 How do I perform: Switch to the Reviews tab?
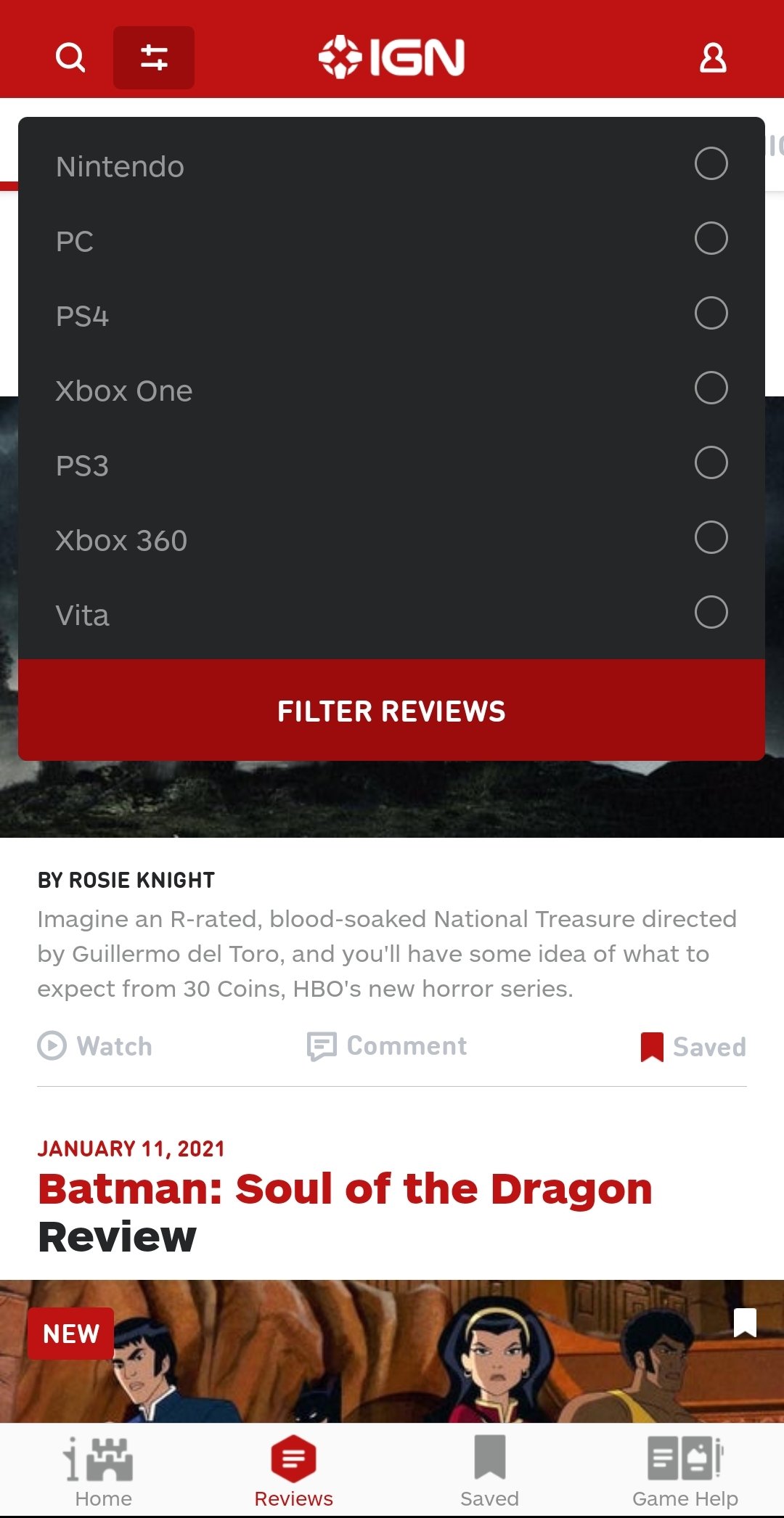(293, 1471)
